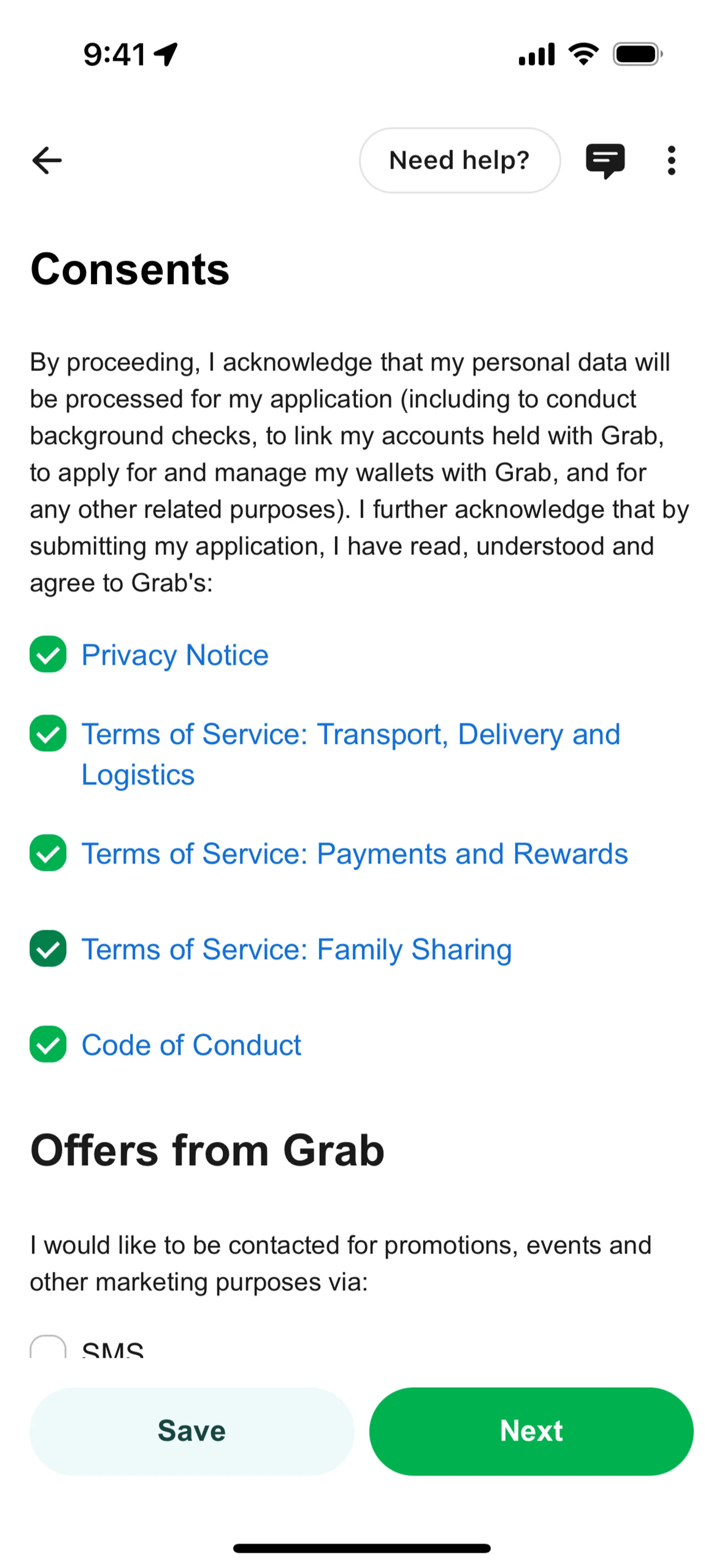Screen dimensions: 723x1568
Task: Open the Code of Conduct link
Action: coord(191,1045)
